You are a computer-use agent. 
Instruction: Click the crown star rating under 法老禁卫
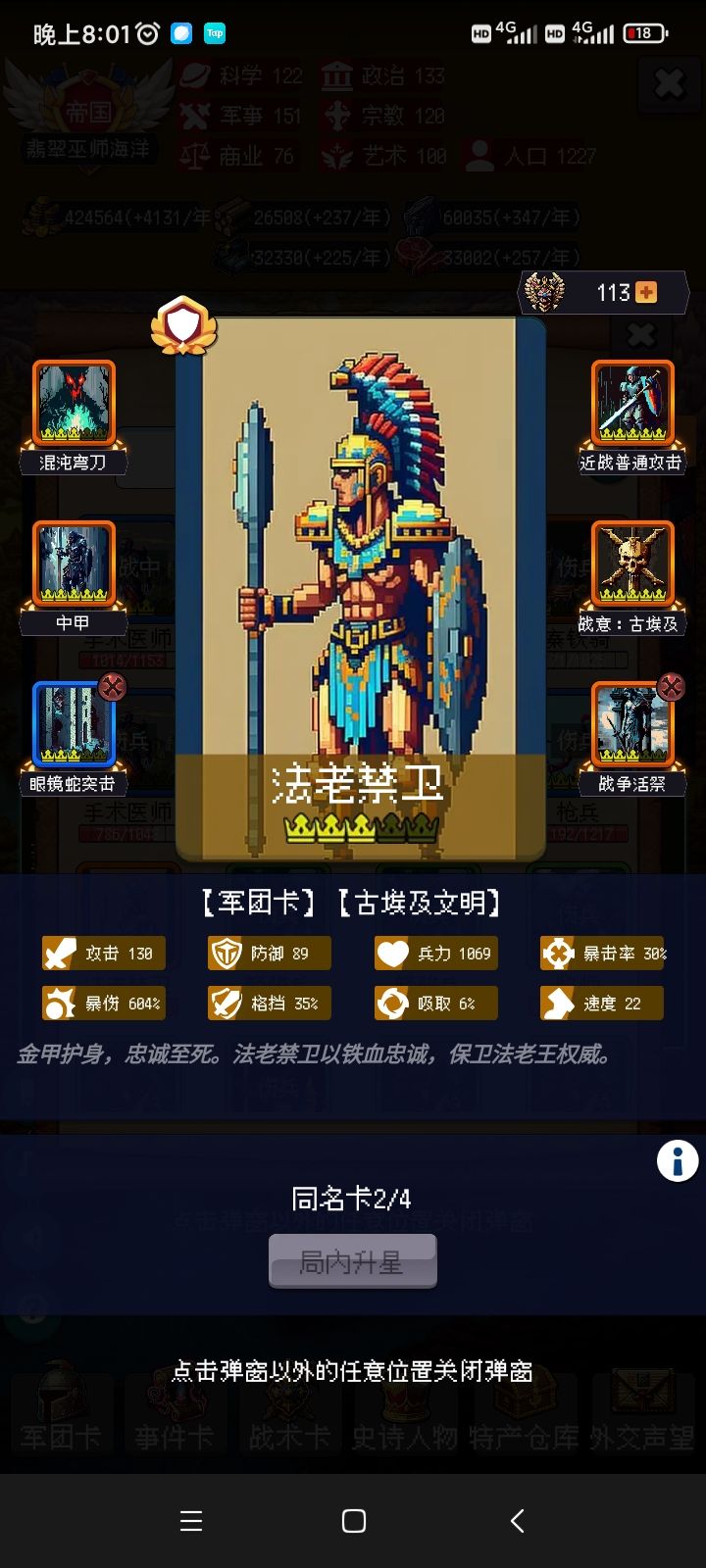pos(353,828)
